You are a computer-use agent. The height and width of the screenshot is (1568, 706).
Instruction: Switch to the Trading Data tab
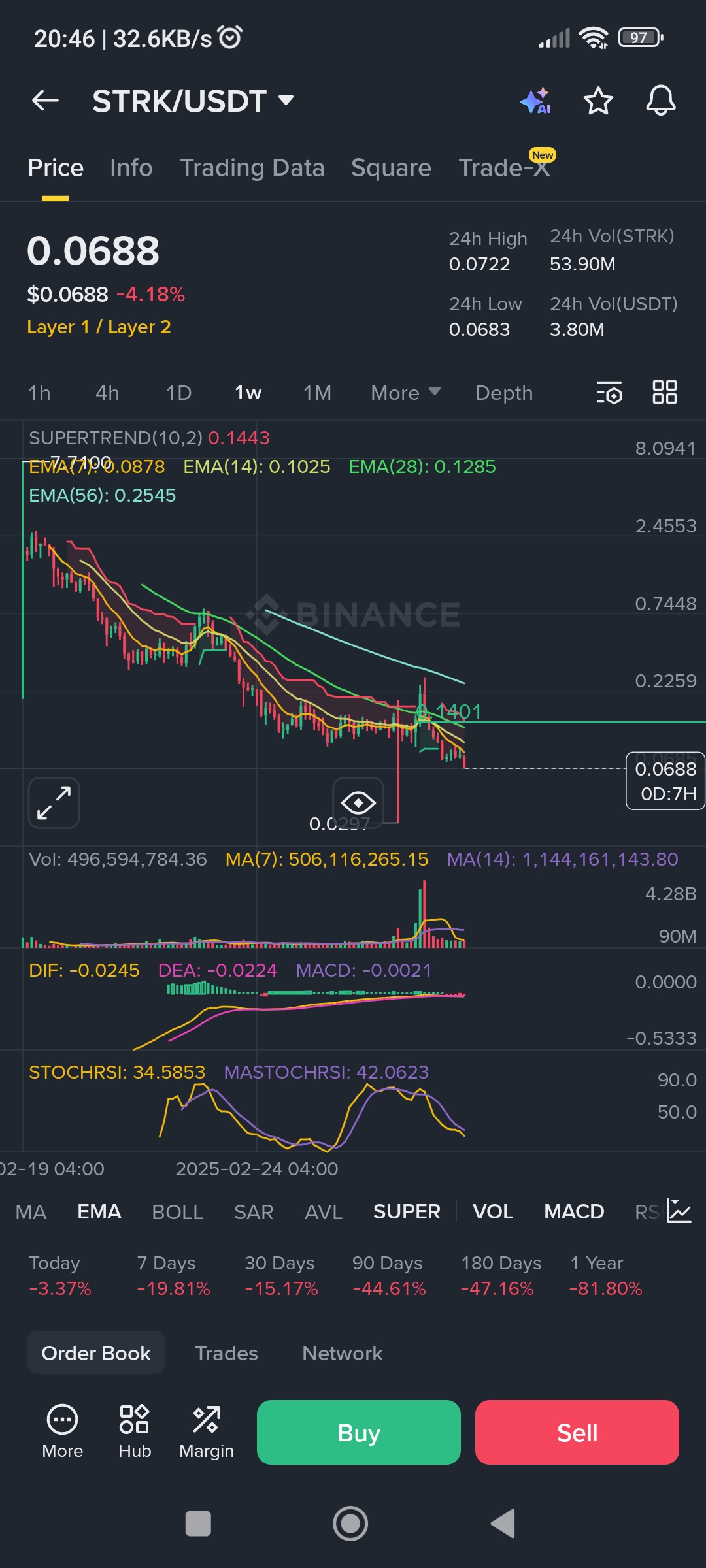coord(252,168)
